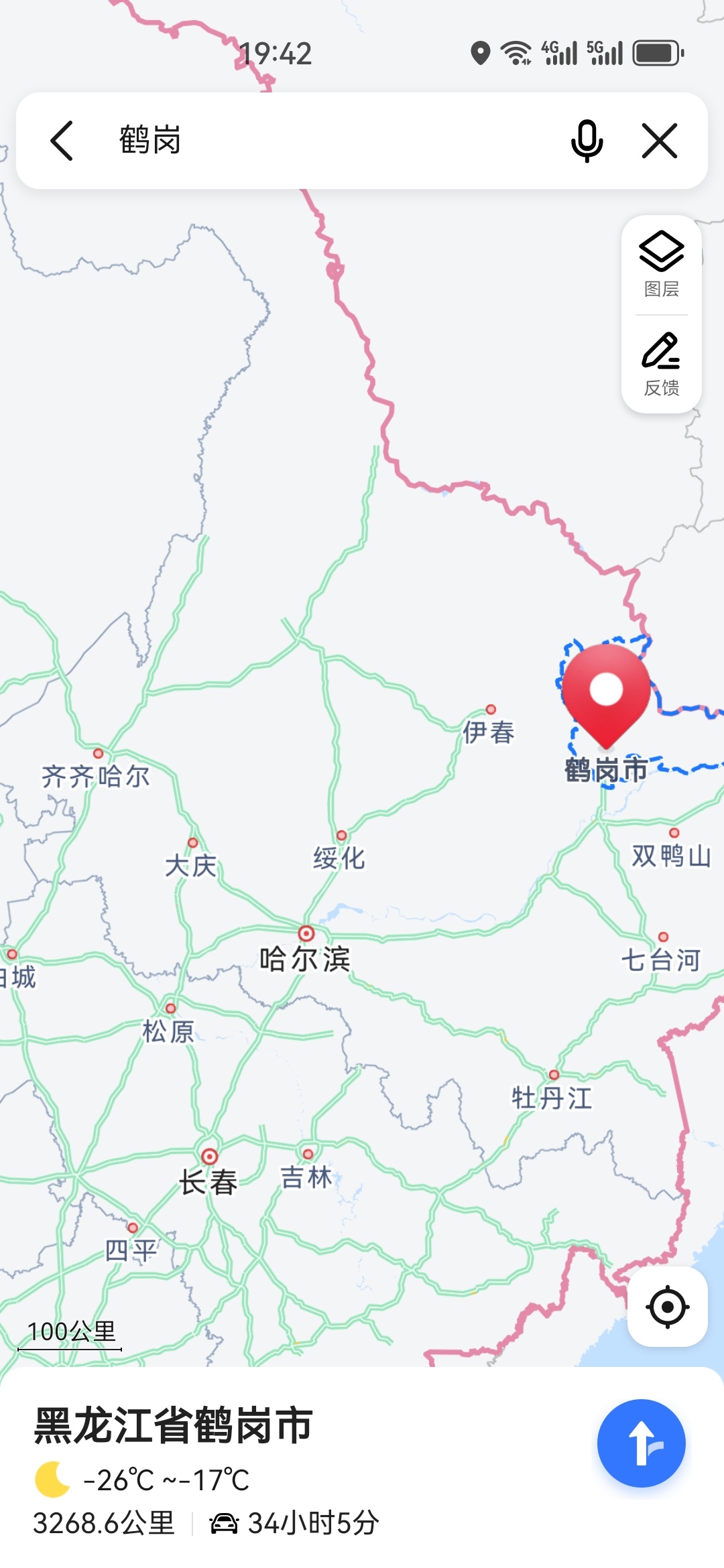Recenter map to my current location

tap(667, 1307)
